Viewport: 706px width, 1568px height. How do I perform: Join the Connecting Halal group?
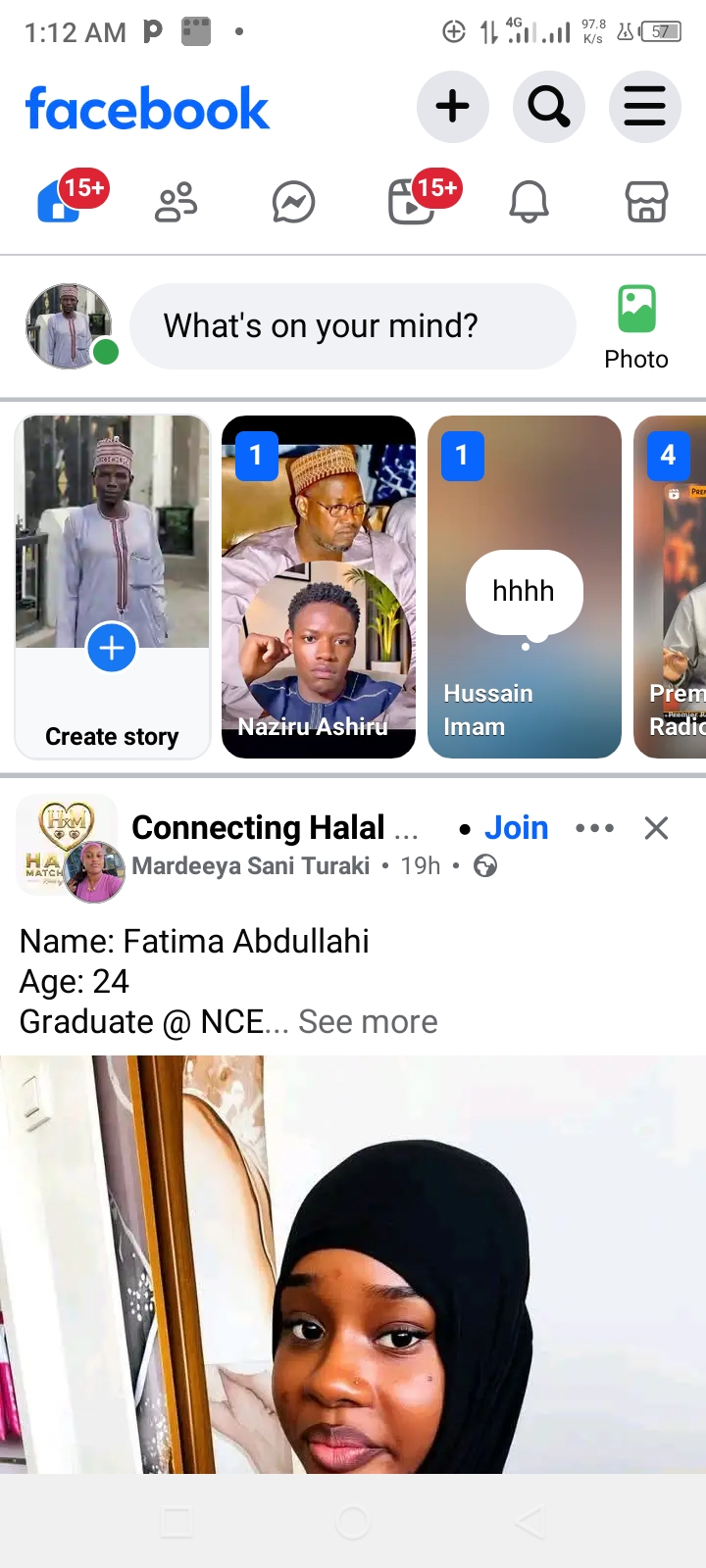click(x=516, y=828)
